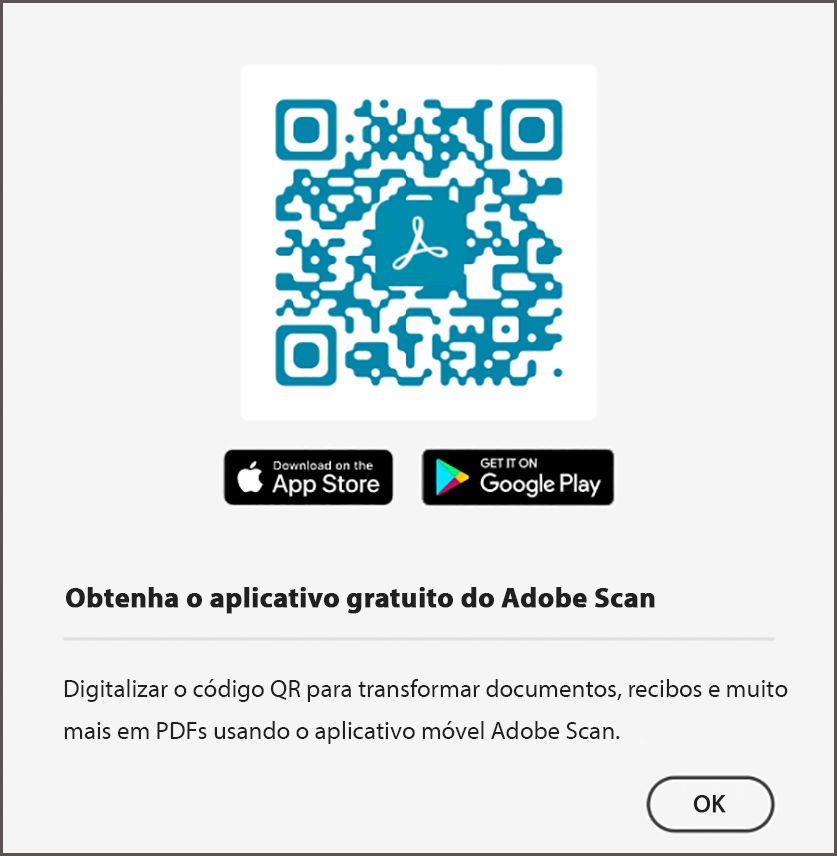Select the Google Play download badge
Viewport: 837px width, 856px height.
pyautogui.click(x=517, y=477)
